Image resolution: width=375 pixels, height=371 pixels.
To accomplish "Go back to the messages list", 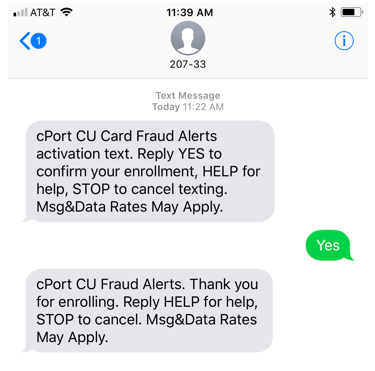I will pos(32,41).
